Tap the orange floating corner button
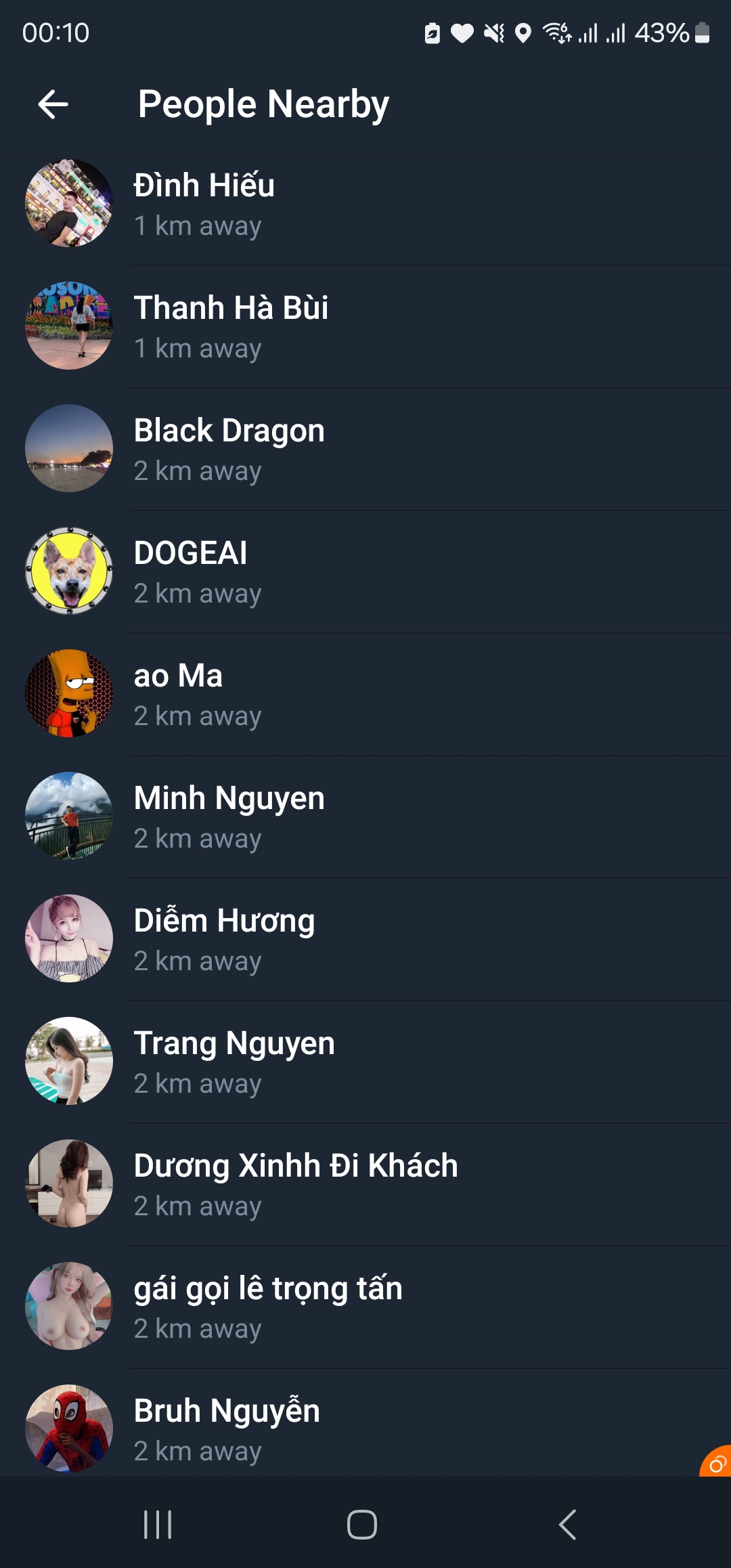 [x=717, y=1462]
